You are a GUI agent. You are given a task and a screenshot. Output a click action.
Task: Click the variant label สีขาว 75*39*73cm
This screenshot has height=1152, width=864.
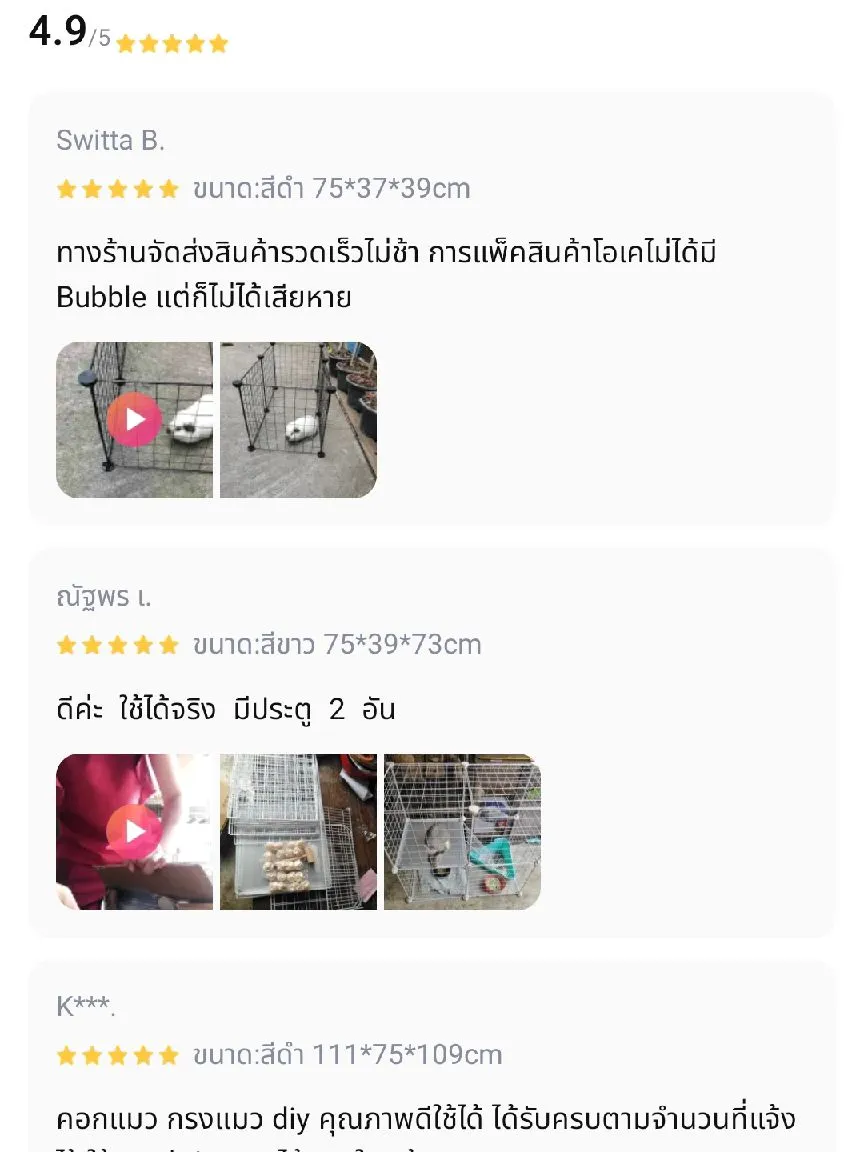[336, 645]
